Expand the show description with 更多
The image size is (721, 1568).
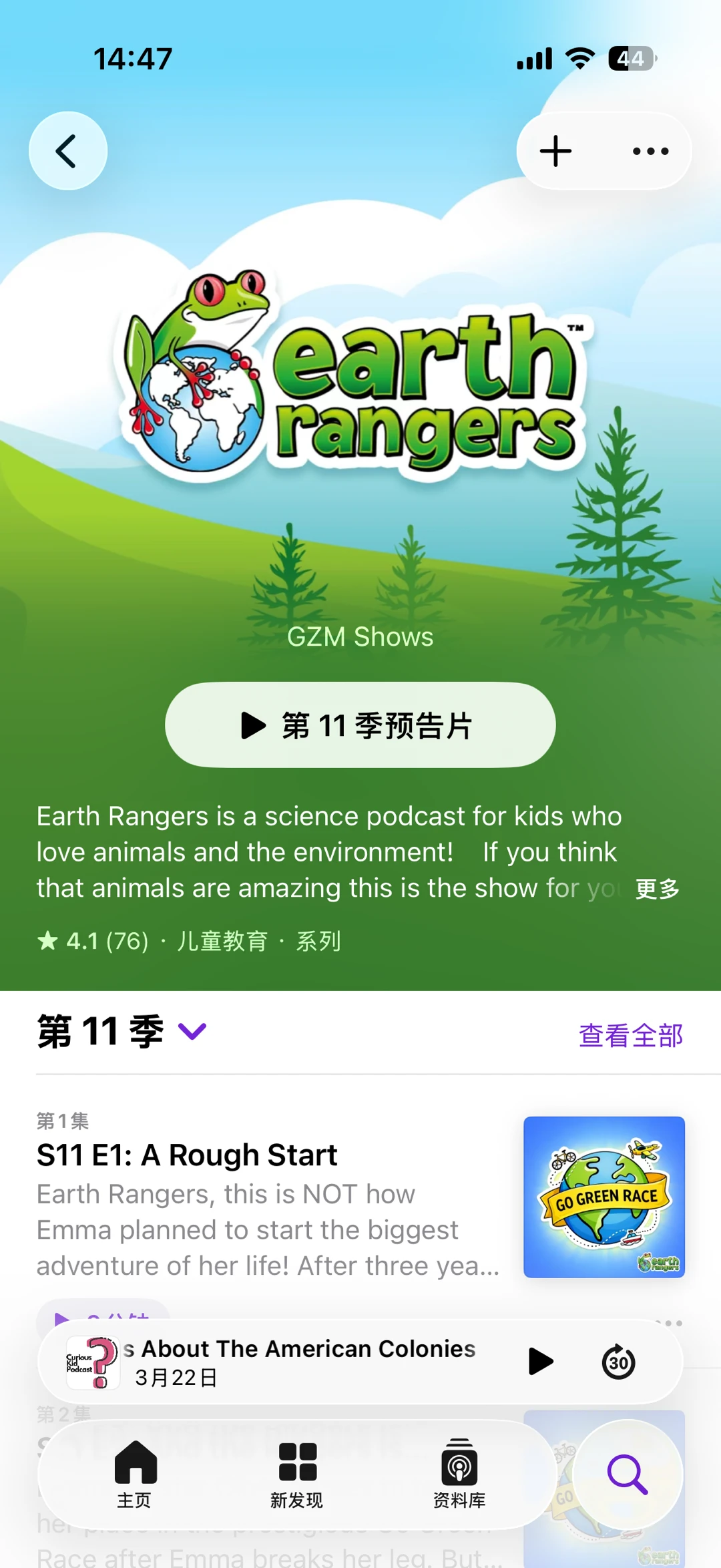(x=656, y=889)
